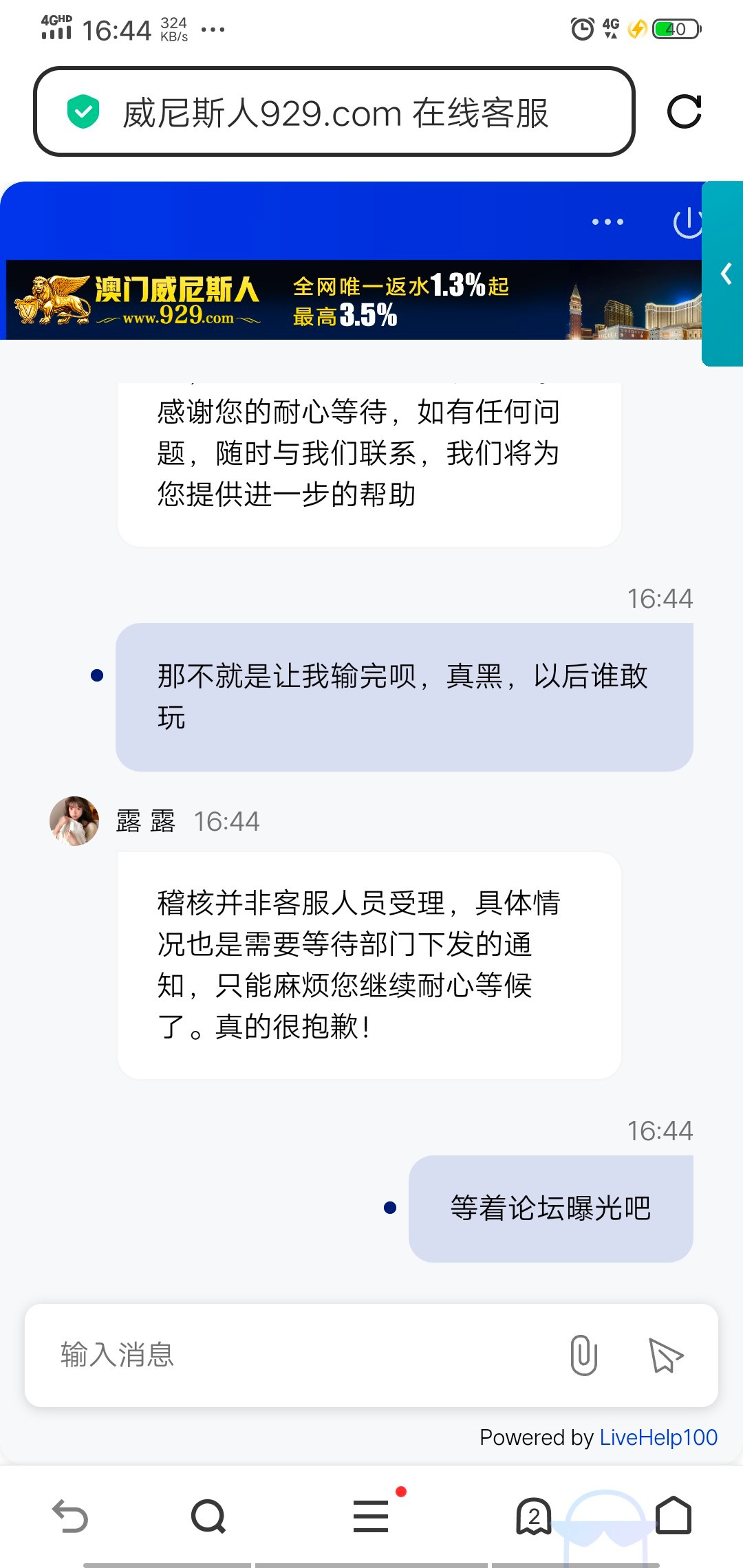Tap the green security shield in address bar

pos(83,112)
